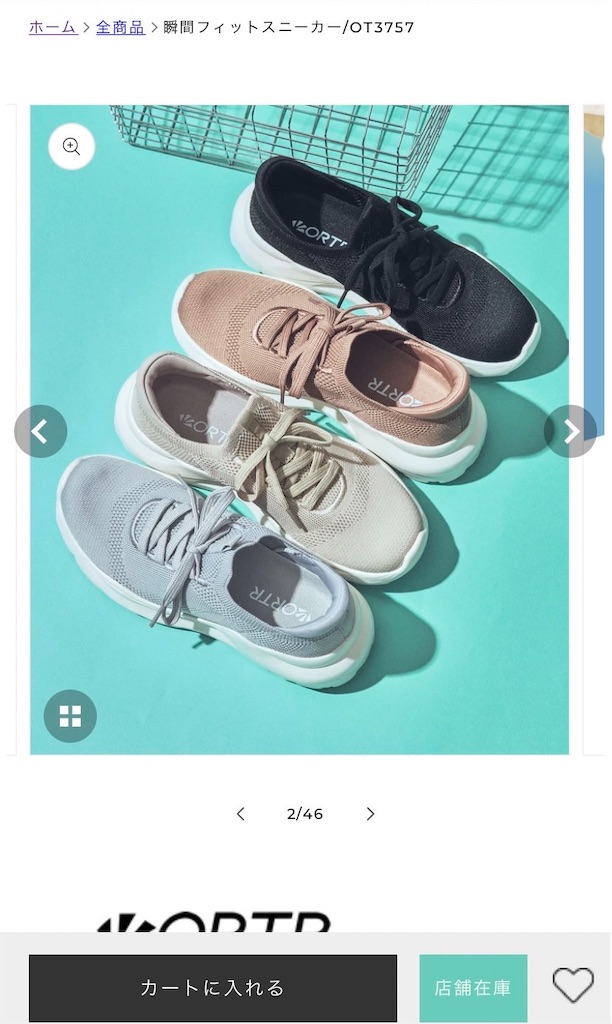Open the sneaker product photo

click(299, 430)
